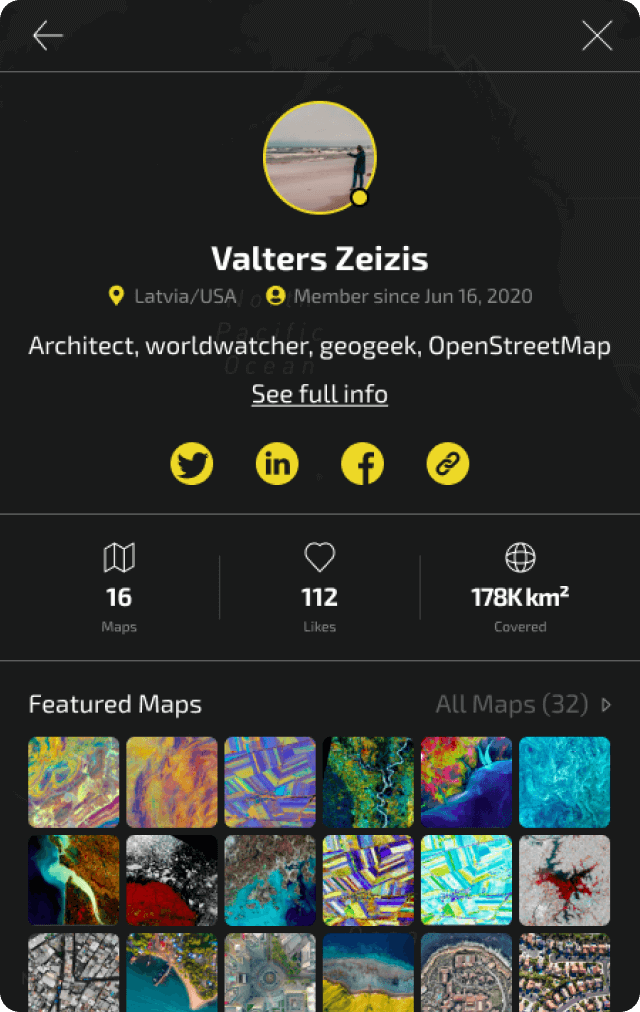View All Maps (32)
Viewport: 640px width, 1012px height.
click(x=522, y=704)
